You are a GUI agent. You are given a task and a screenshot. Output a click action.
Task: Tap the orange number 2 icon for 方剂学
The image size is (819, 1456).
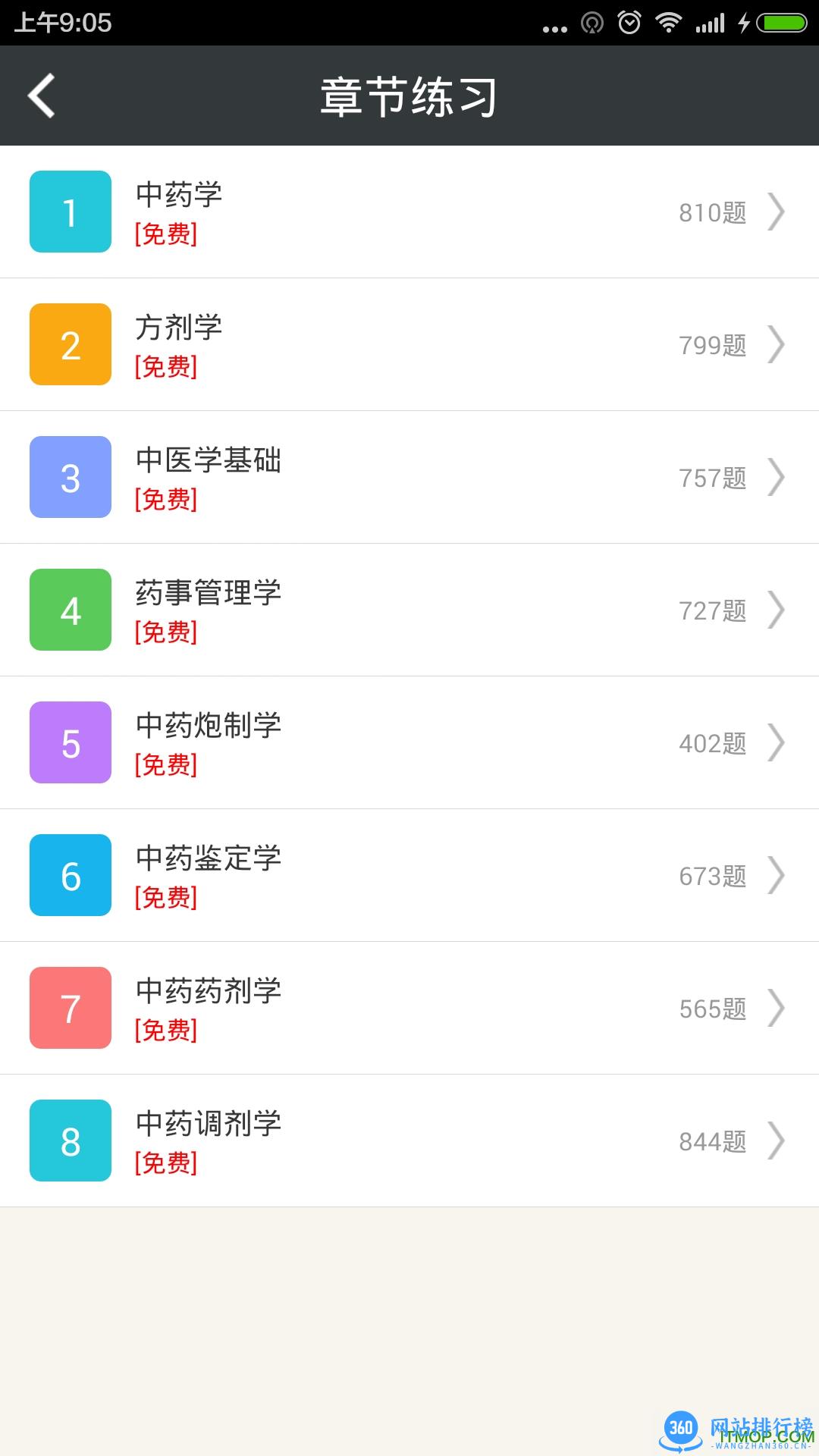[70, 344]
